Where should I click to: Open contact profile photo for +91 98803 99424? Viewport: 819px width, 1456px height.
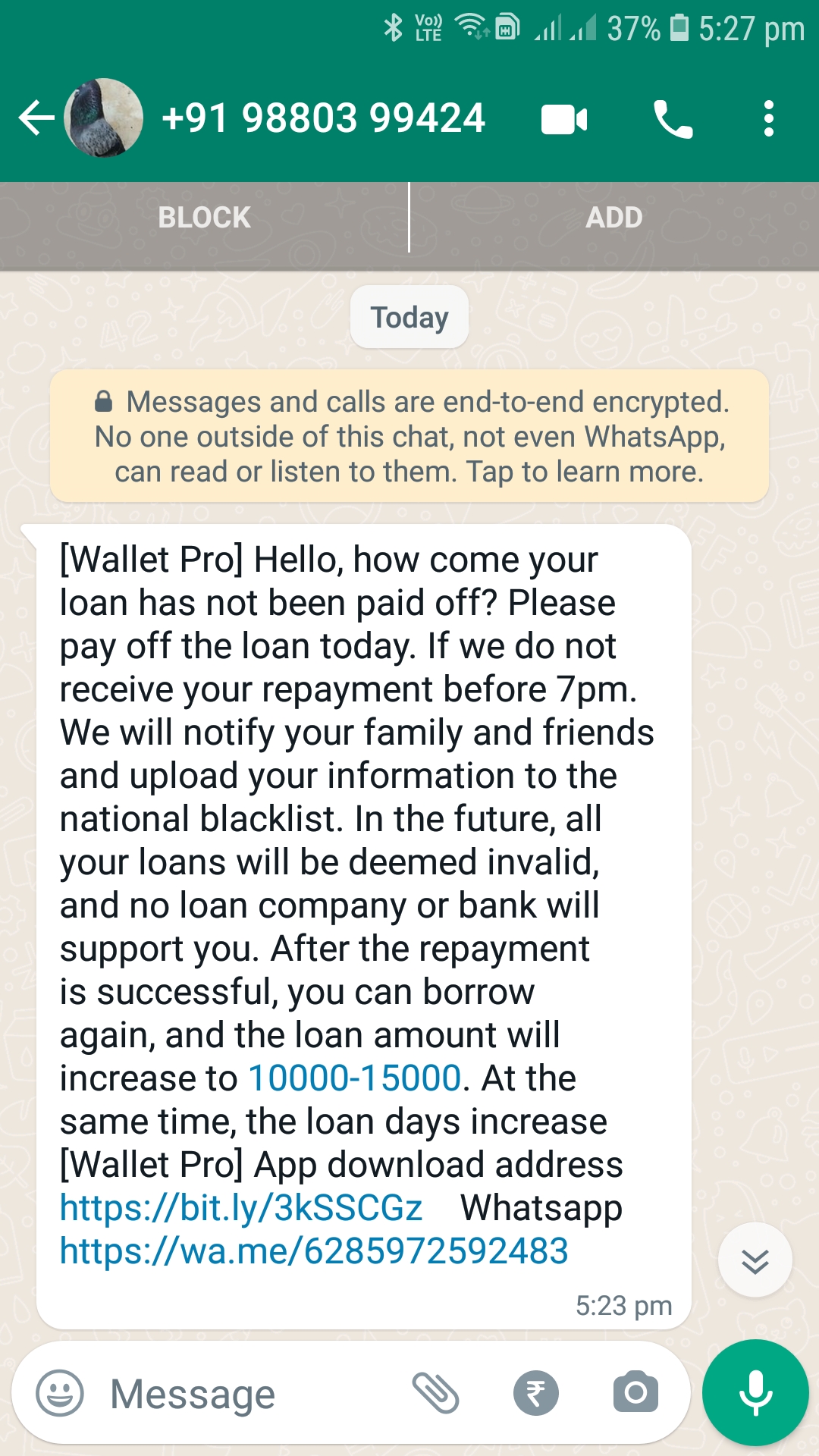[x=104, y=118]
